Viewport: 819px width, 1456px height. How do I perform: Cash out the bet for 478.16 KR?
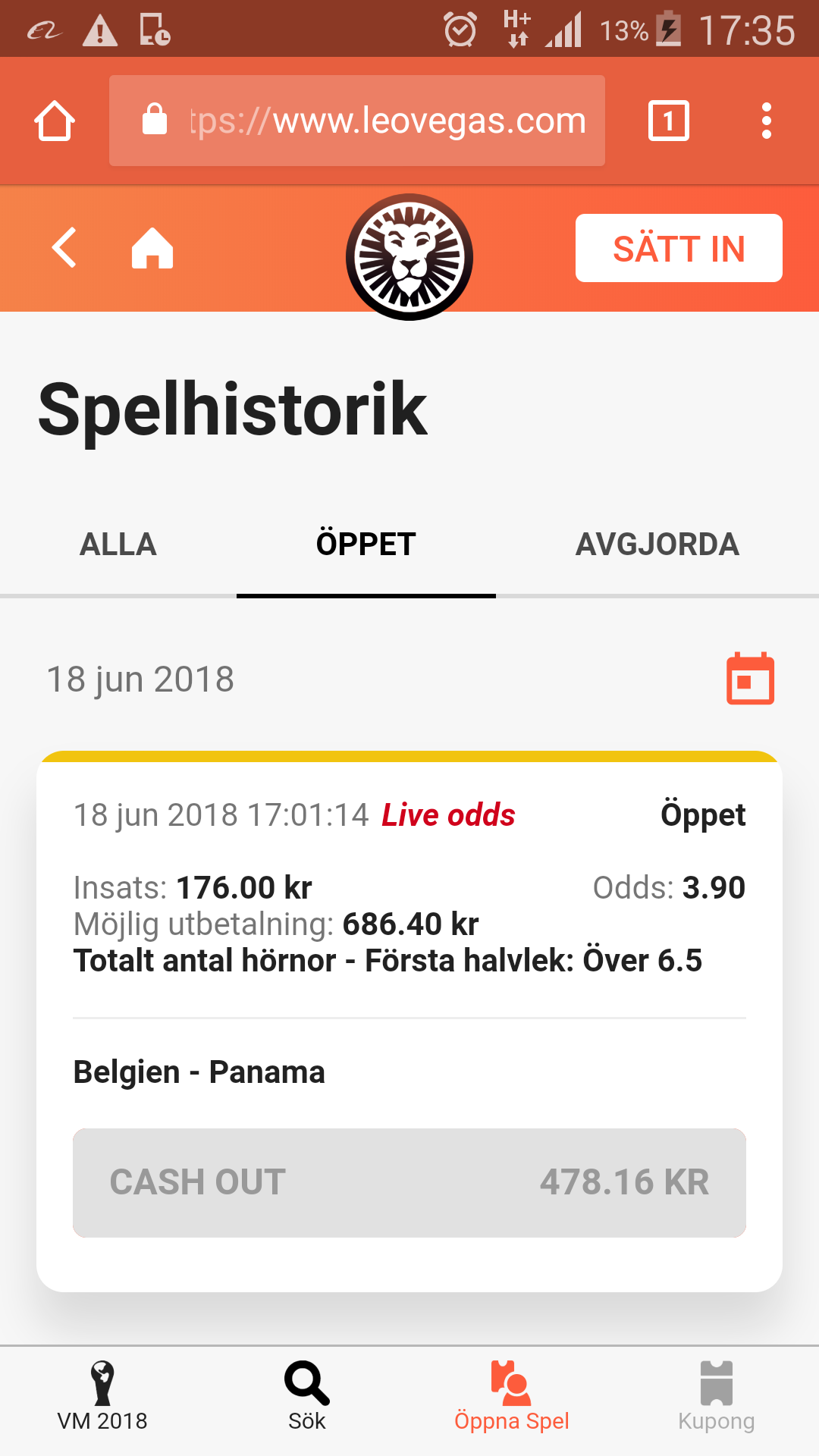(x=409, y=1183)
